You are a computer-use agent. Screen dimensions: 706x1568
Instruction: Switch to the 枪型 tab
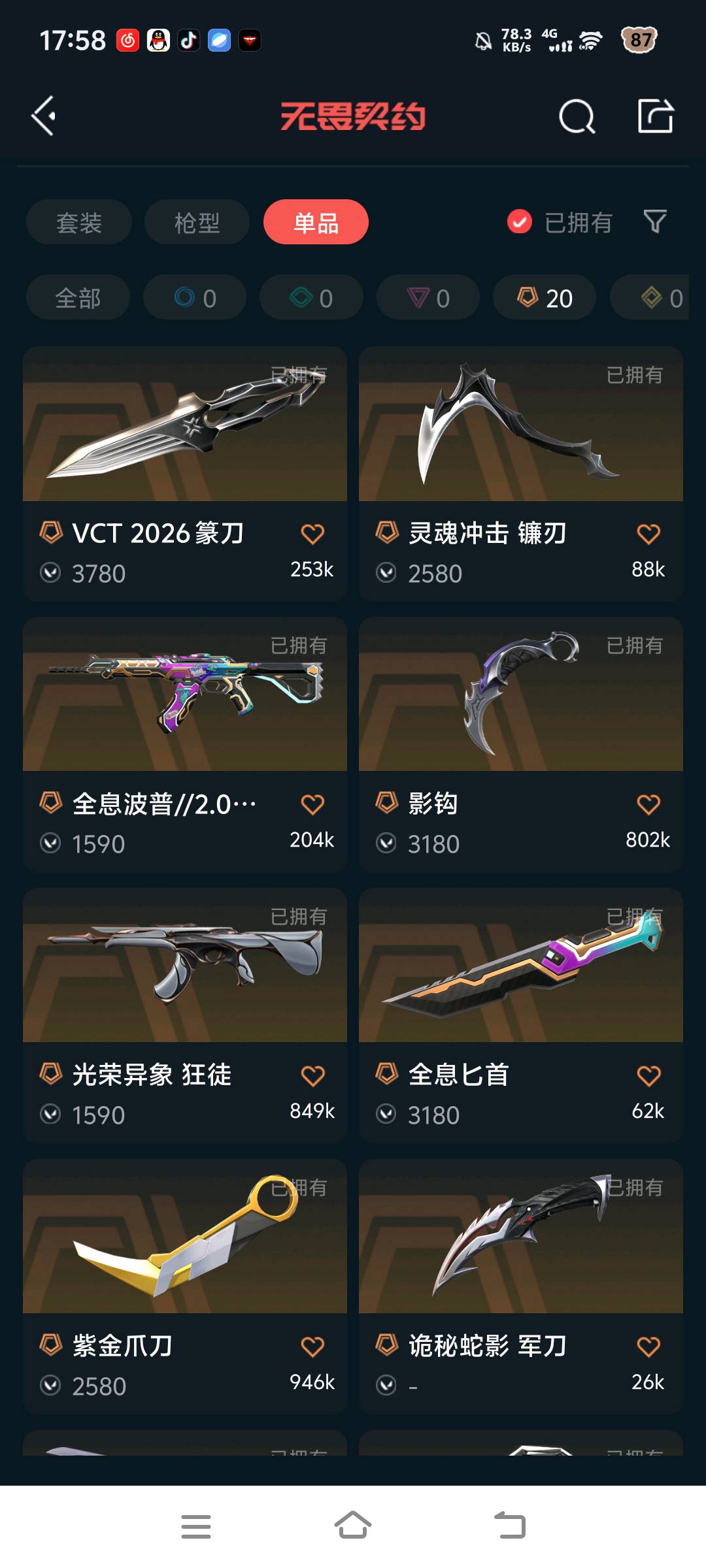[197, 223]
